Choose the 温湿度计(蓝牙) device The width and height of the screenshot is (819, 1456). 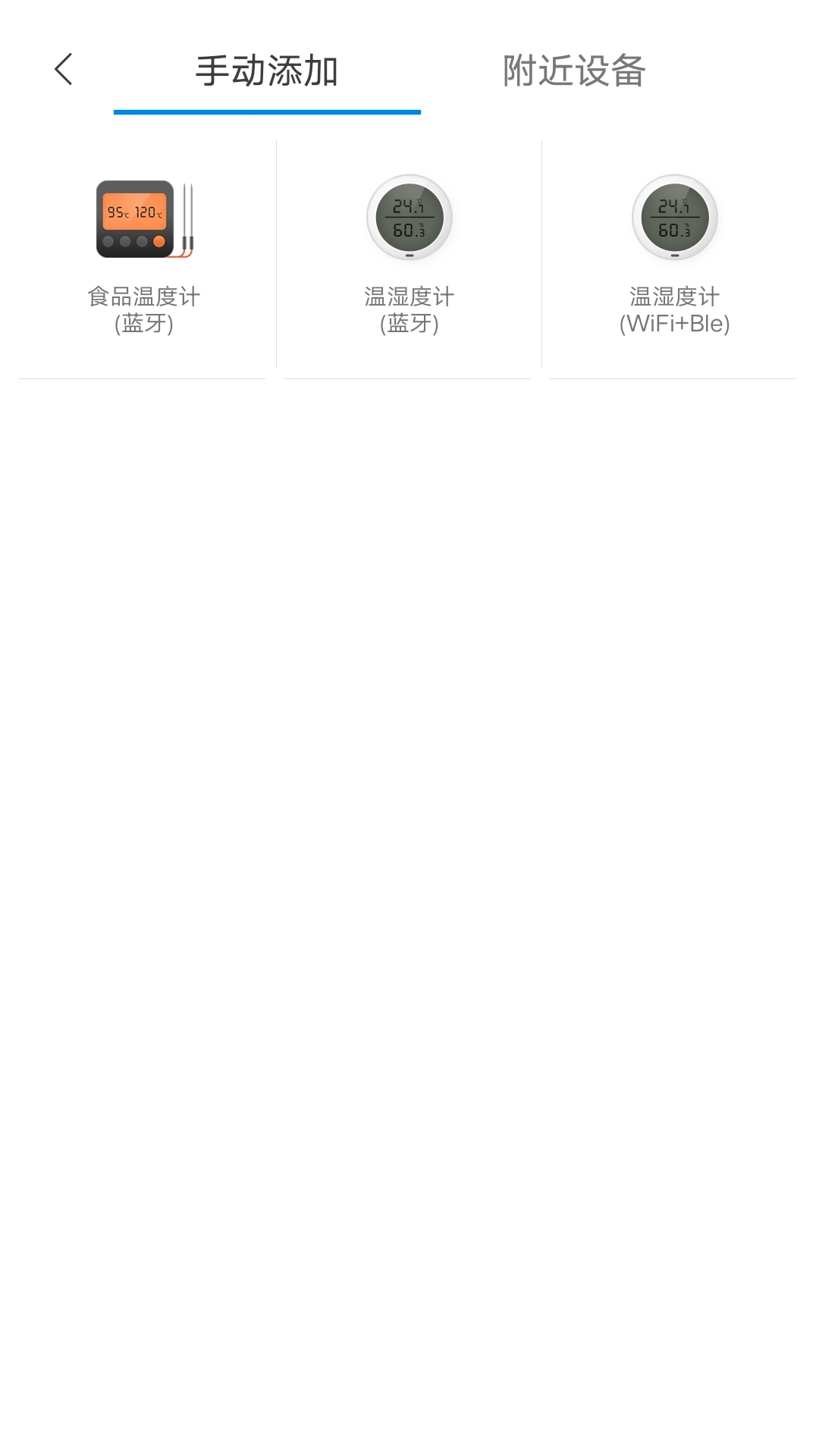click(409, 254)
